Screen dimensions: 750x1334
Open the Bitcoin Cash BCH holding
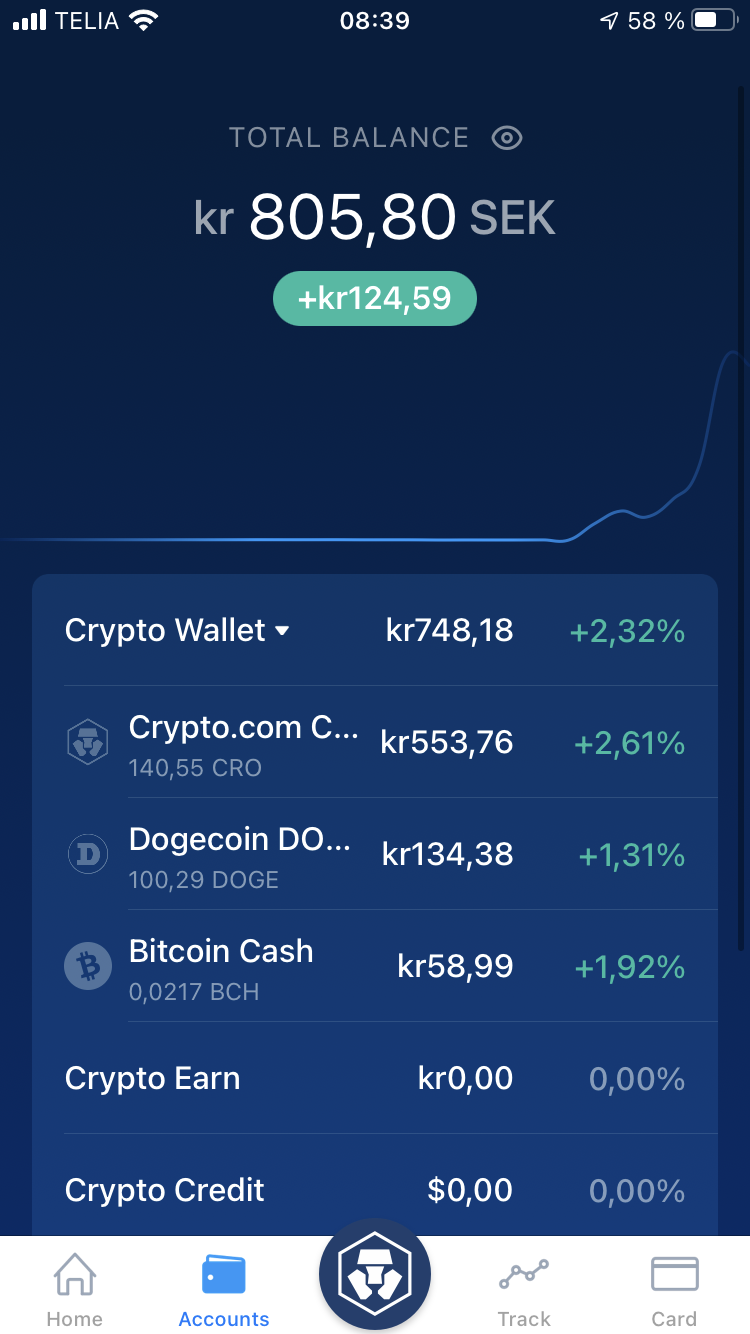[375, 966]
